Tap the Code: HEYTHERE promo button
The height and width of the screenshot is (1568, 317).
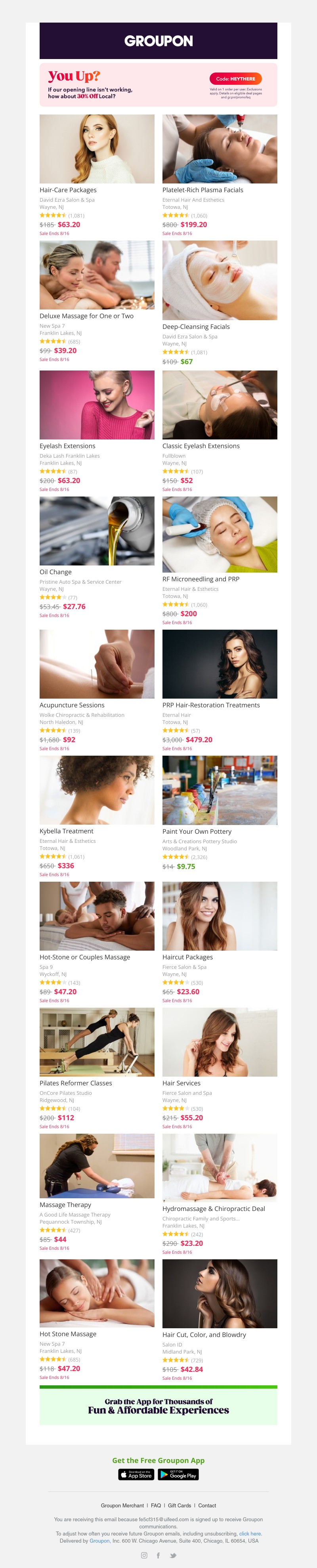[x=235, y=78]
